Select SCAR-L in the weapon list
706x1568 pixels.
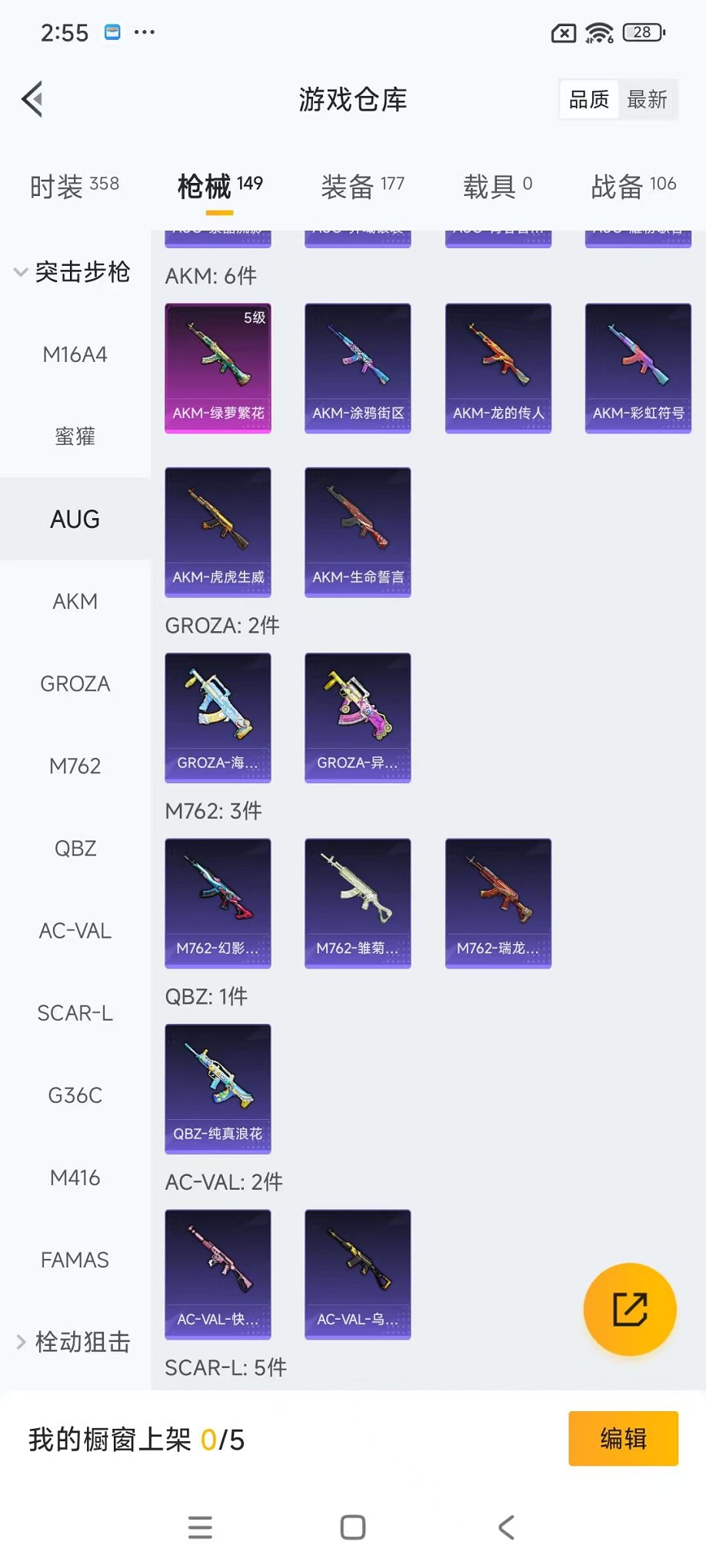tap(75, 1013)
